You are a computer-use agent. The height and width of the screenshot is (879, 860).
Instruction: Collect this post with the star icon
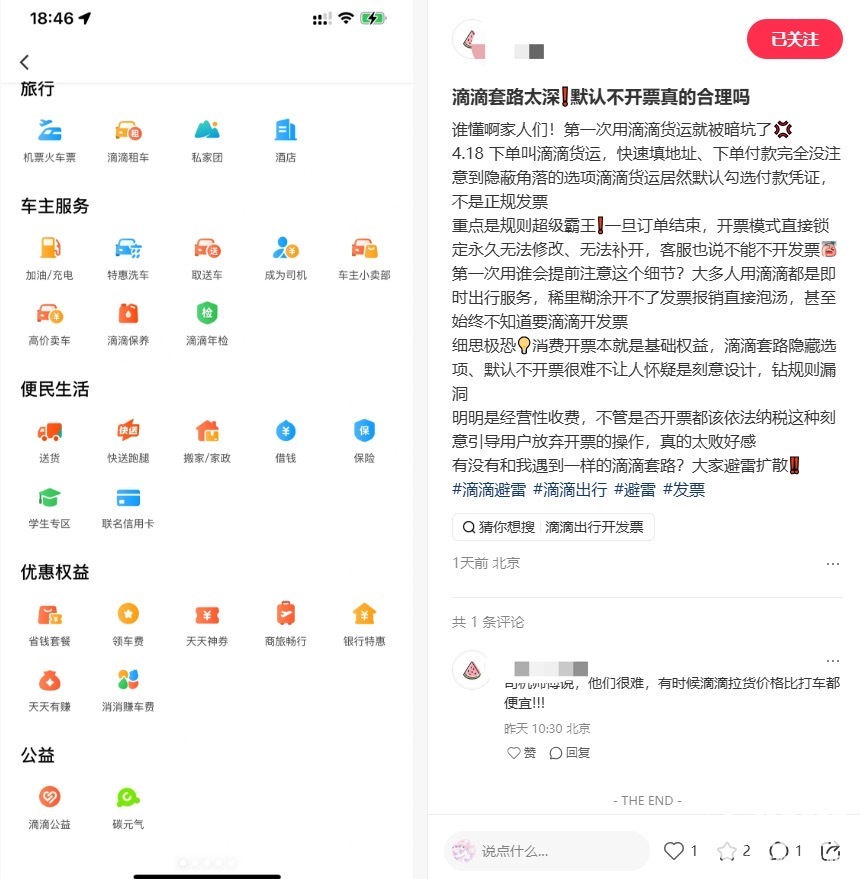point(727,851)
